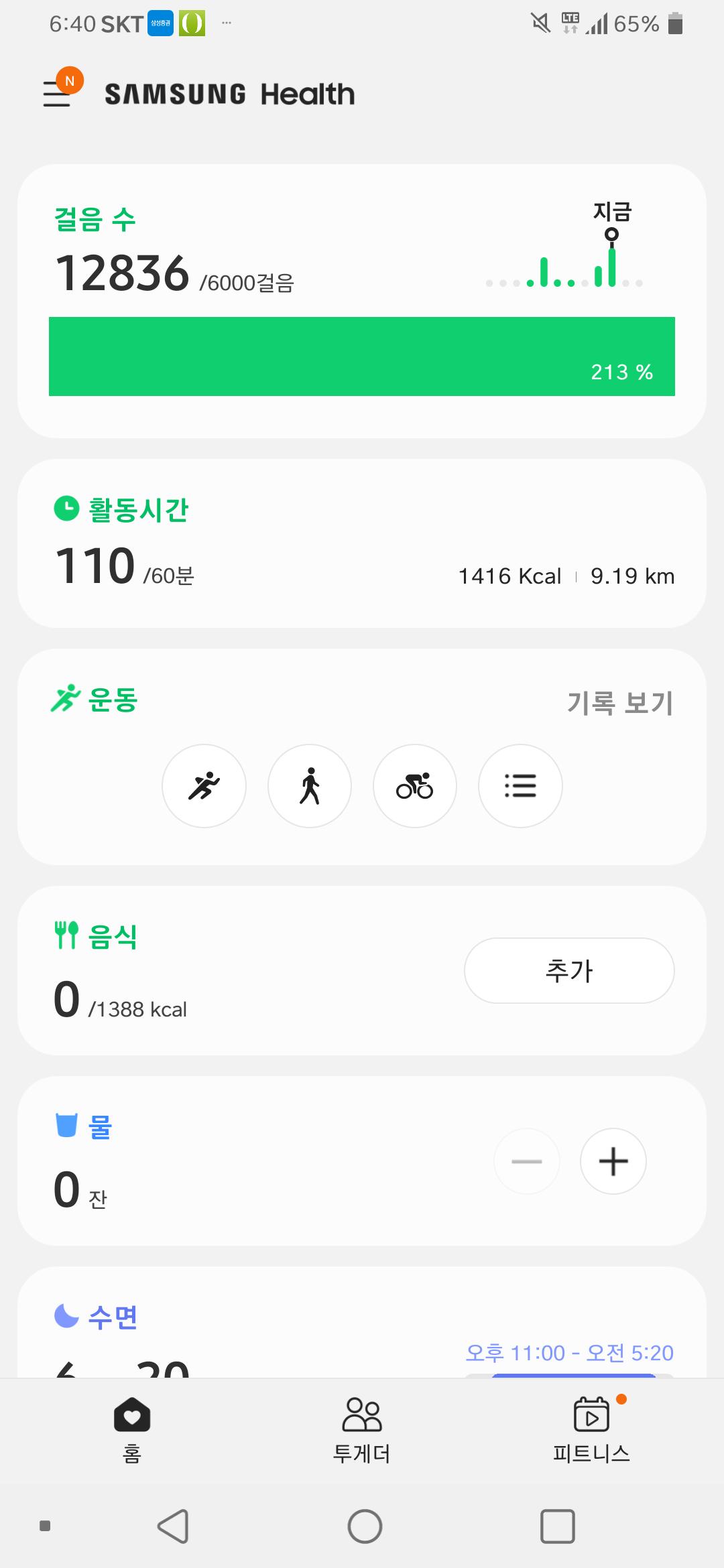The width and height of the screenshot is (724, 1568).
Task: Add one glass of water
Action: [x=613, y=1161]
